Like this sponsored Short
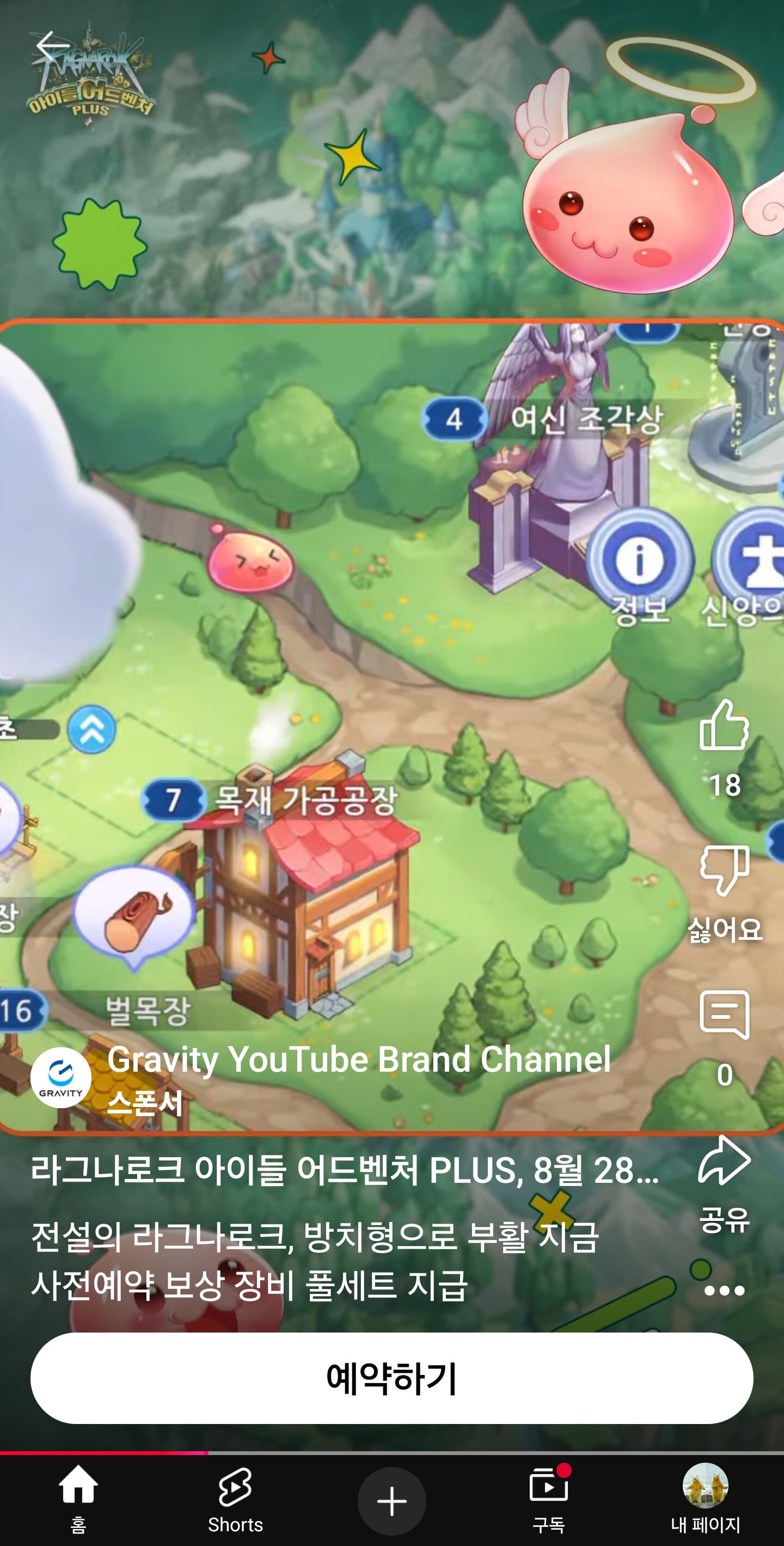The height and width of the screenshot is (1546, 784). (x=724, y=726)
